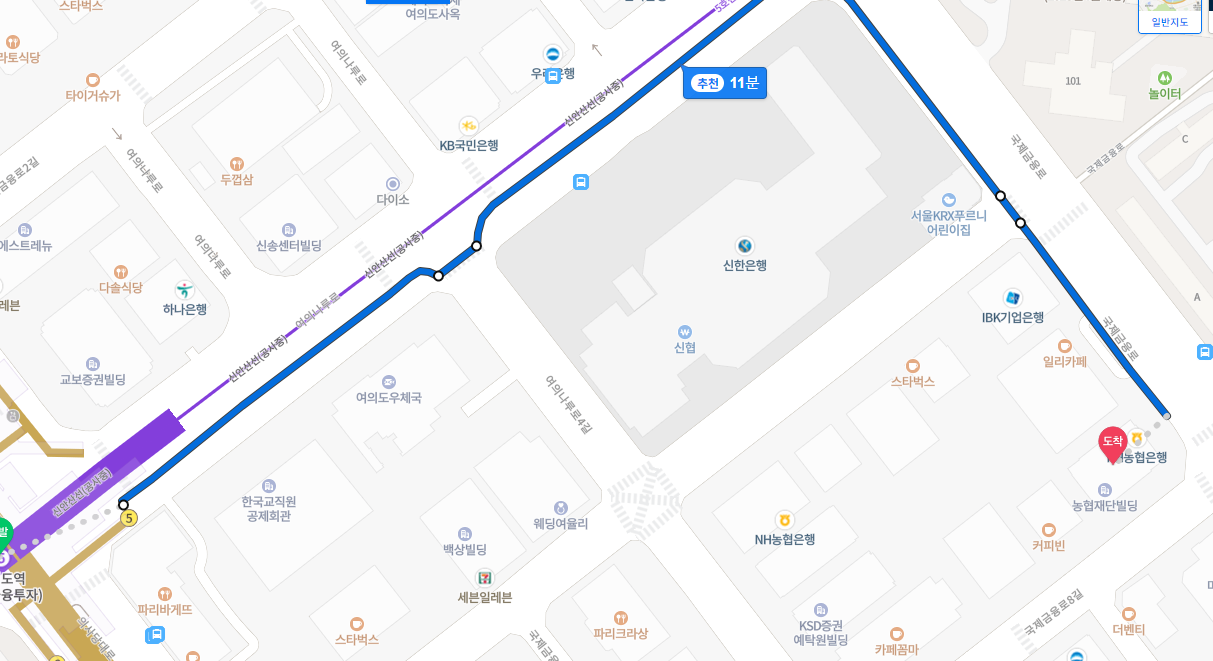
Task: Tap the 추천 11분 route label
Action: pyautogui.click(x=725, y=83)
